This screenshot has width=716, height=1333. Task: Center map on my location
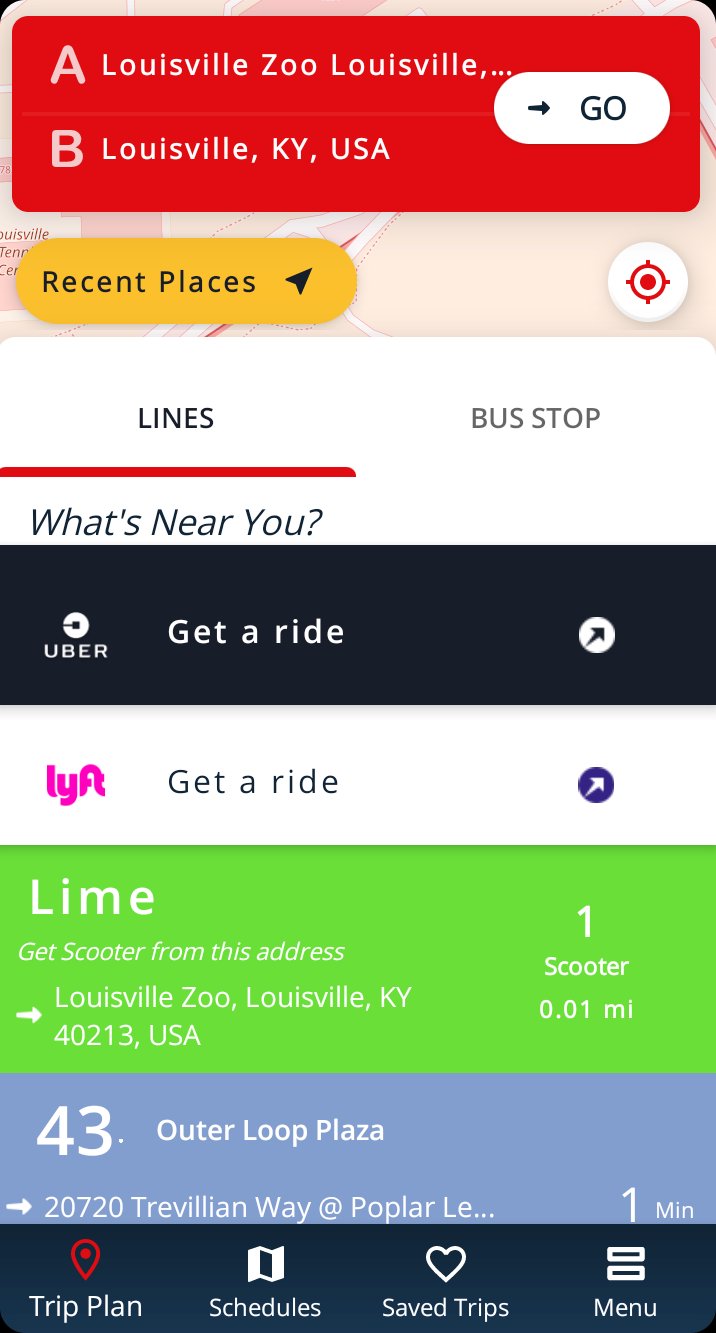tap(648, 283)
